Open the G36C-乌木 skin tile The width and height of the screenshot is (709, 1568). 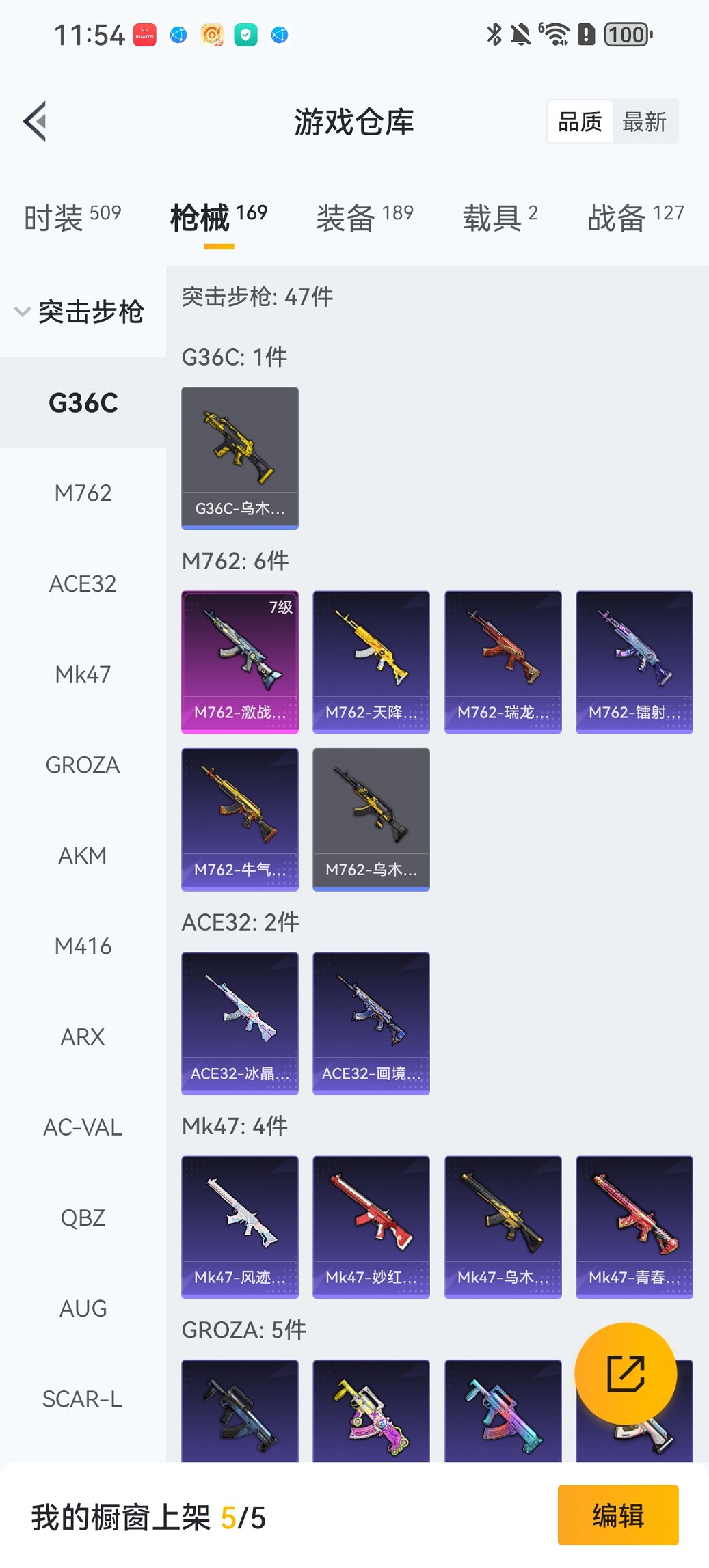click(240, 458)
